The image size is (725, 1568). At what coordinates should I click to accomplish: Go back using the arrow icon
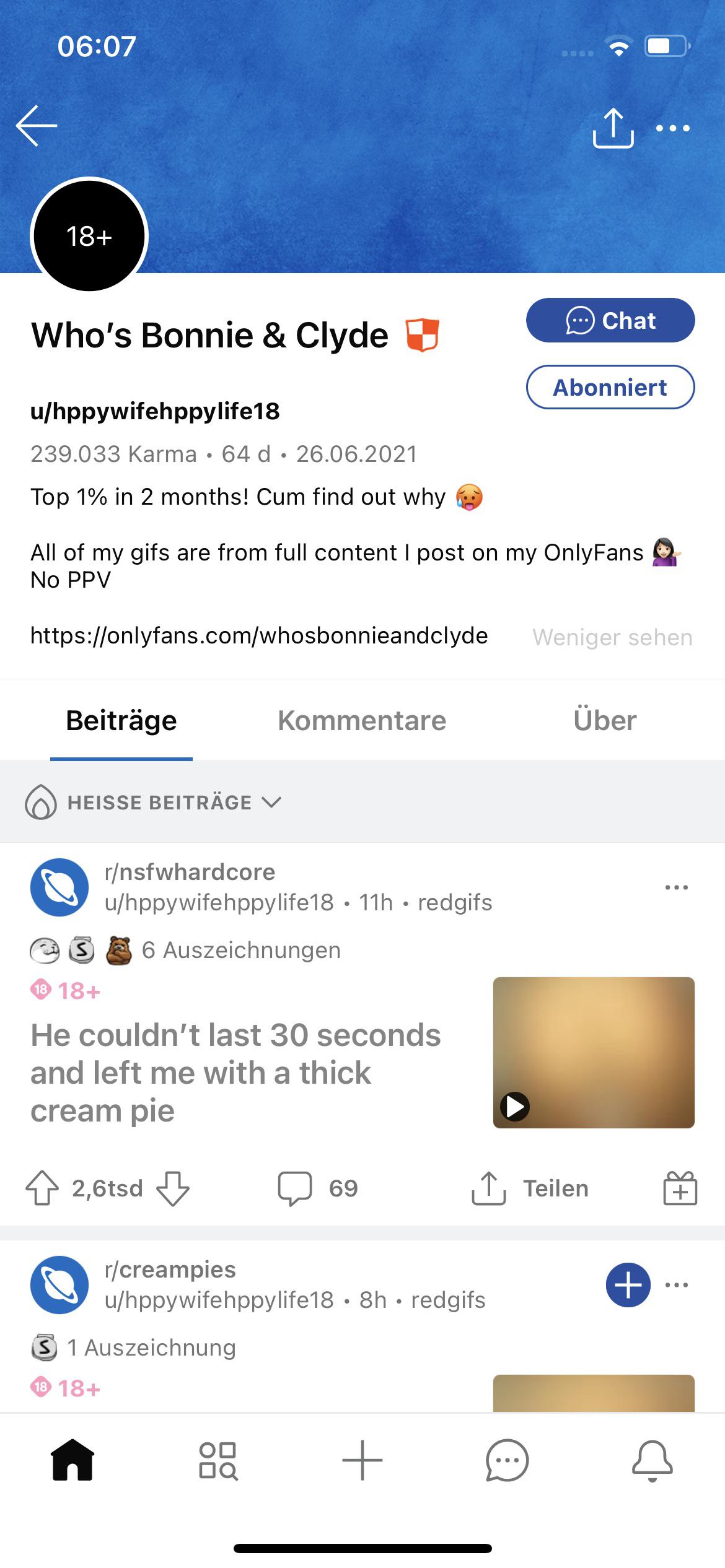coord(37,126)
